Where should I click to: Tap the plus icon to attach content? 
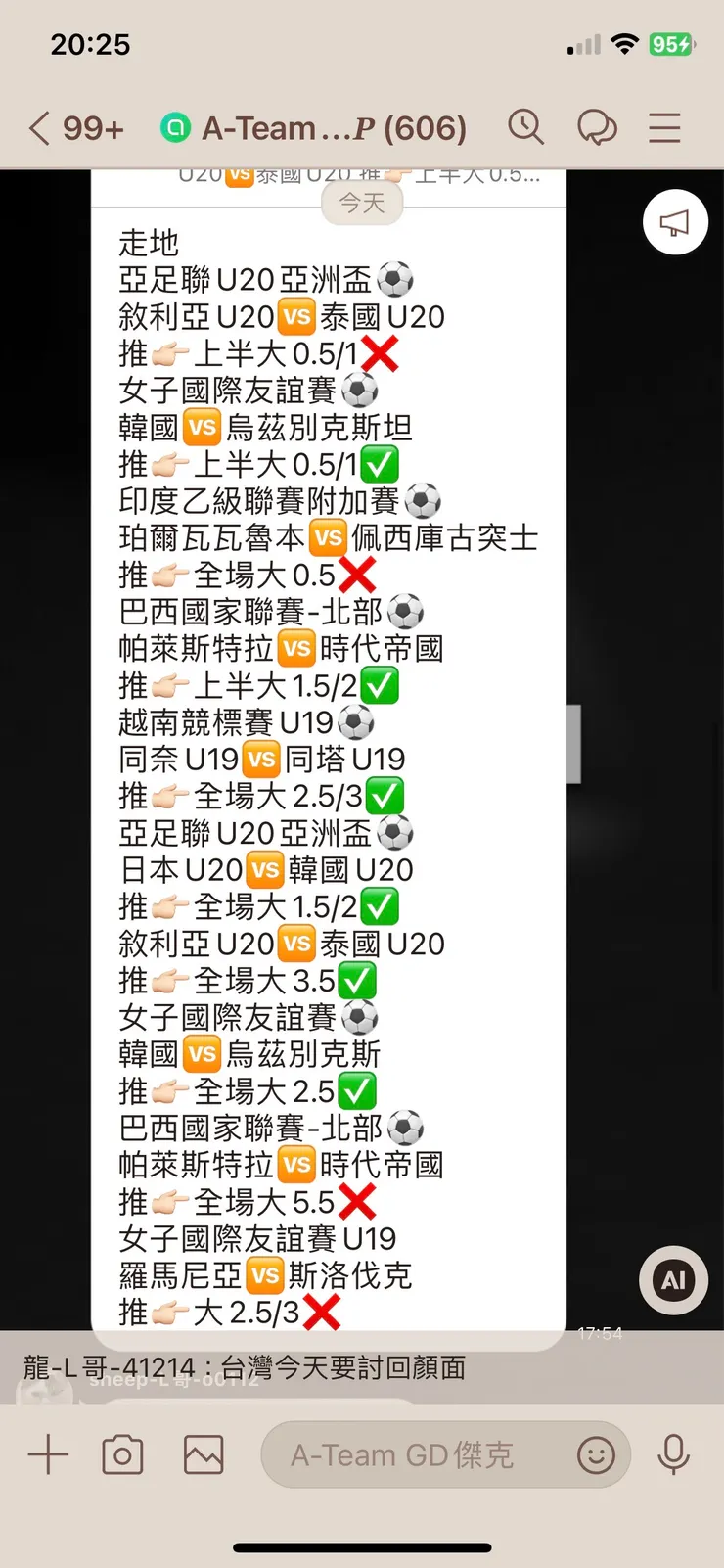tap(47, 1454)
